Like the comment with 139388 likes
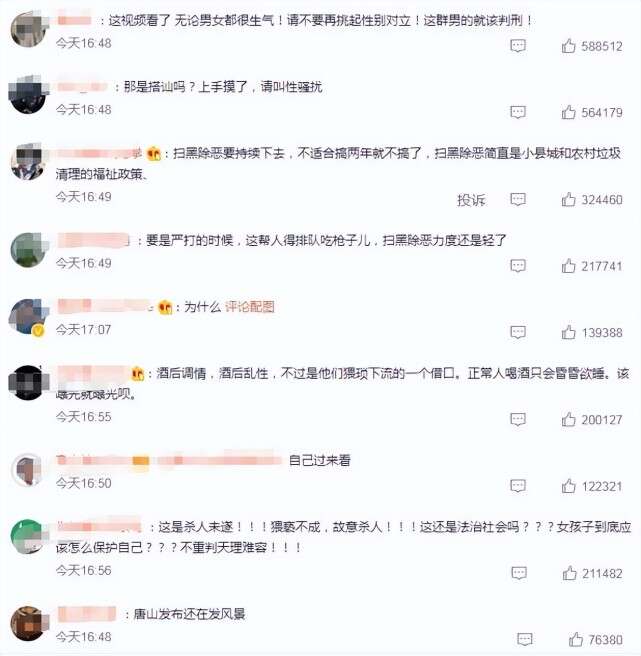The height and width of the screenshot is (656, 641). [570, 332]
